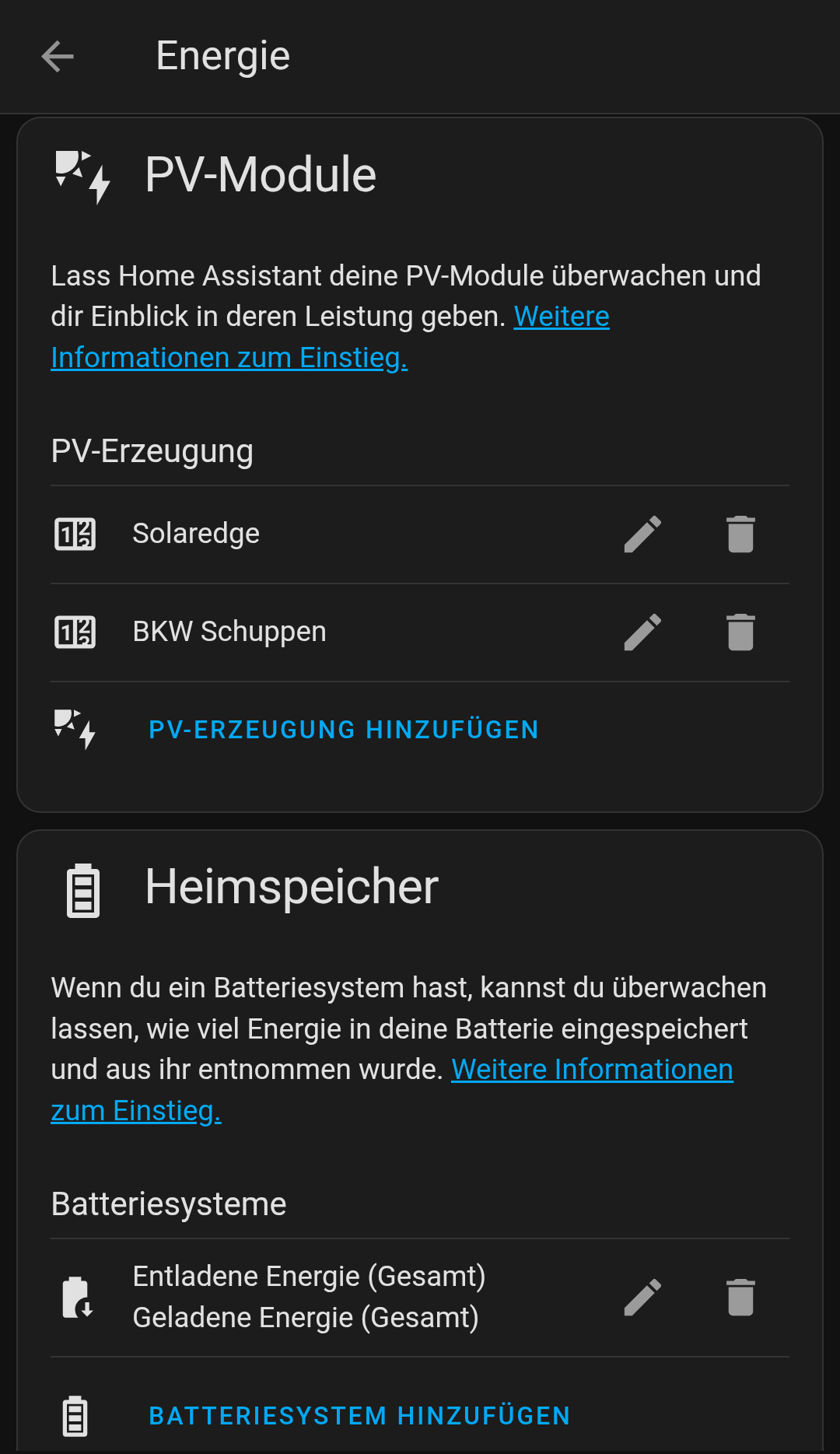Select the statistics meter icon next to Solaredge

[x=75, y=534]
